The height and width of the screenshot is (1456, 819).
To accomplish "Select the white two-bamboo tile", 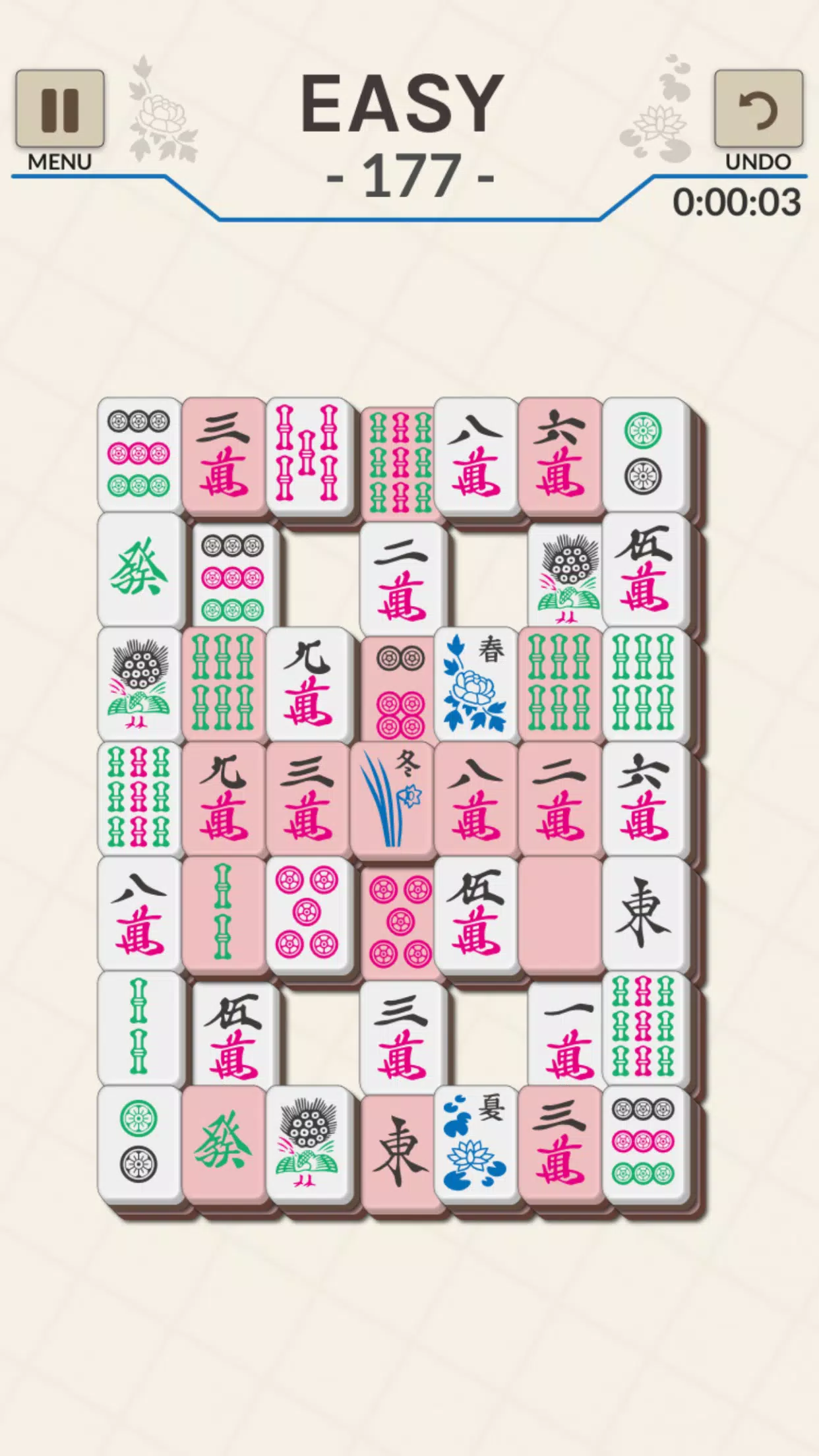I will [138, 1029].
